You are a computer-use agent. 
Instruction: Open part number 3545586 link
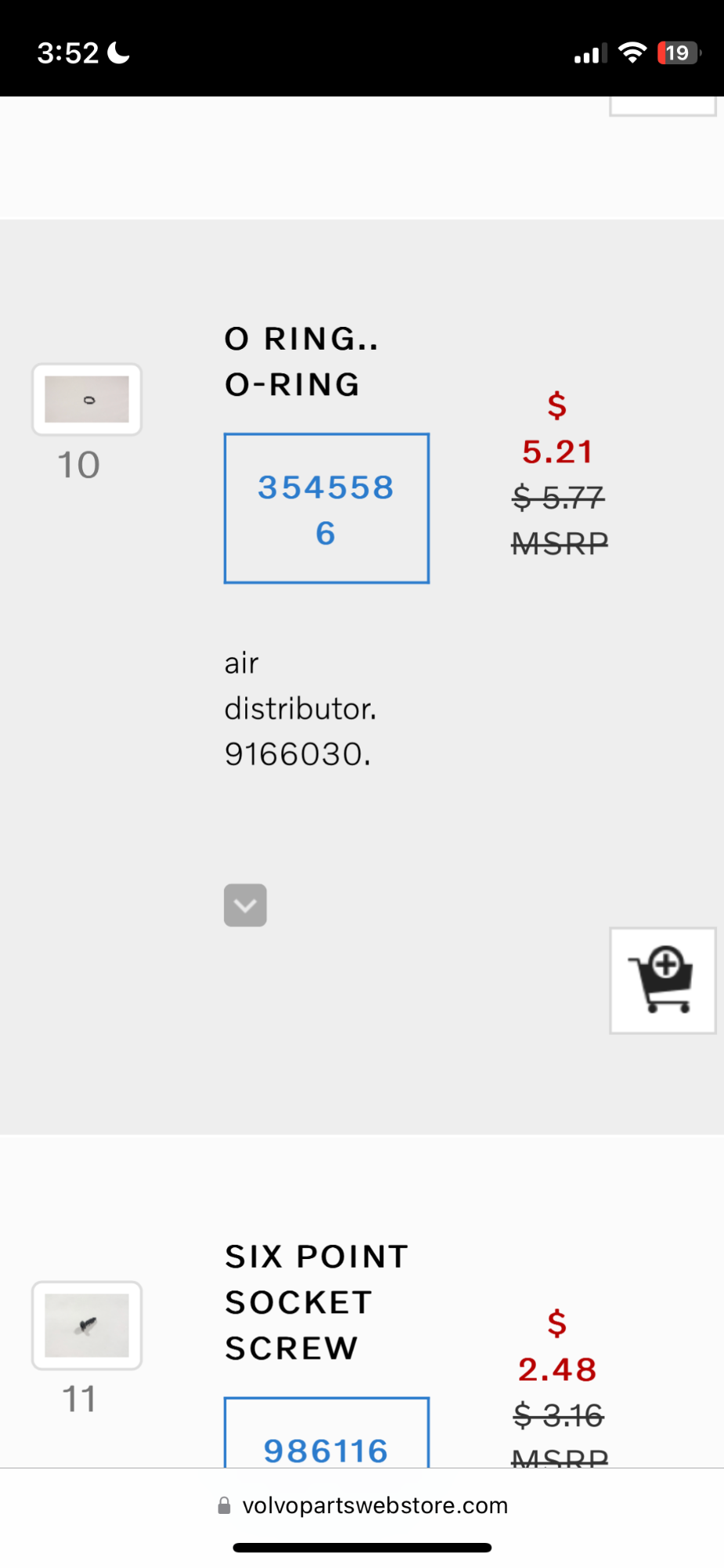click(x=326, y=508)
